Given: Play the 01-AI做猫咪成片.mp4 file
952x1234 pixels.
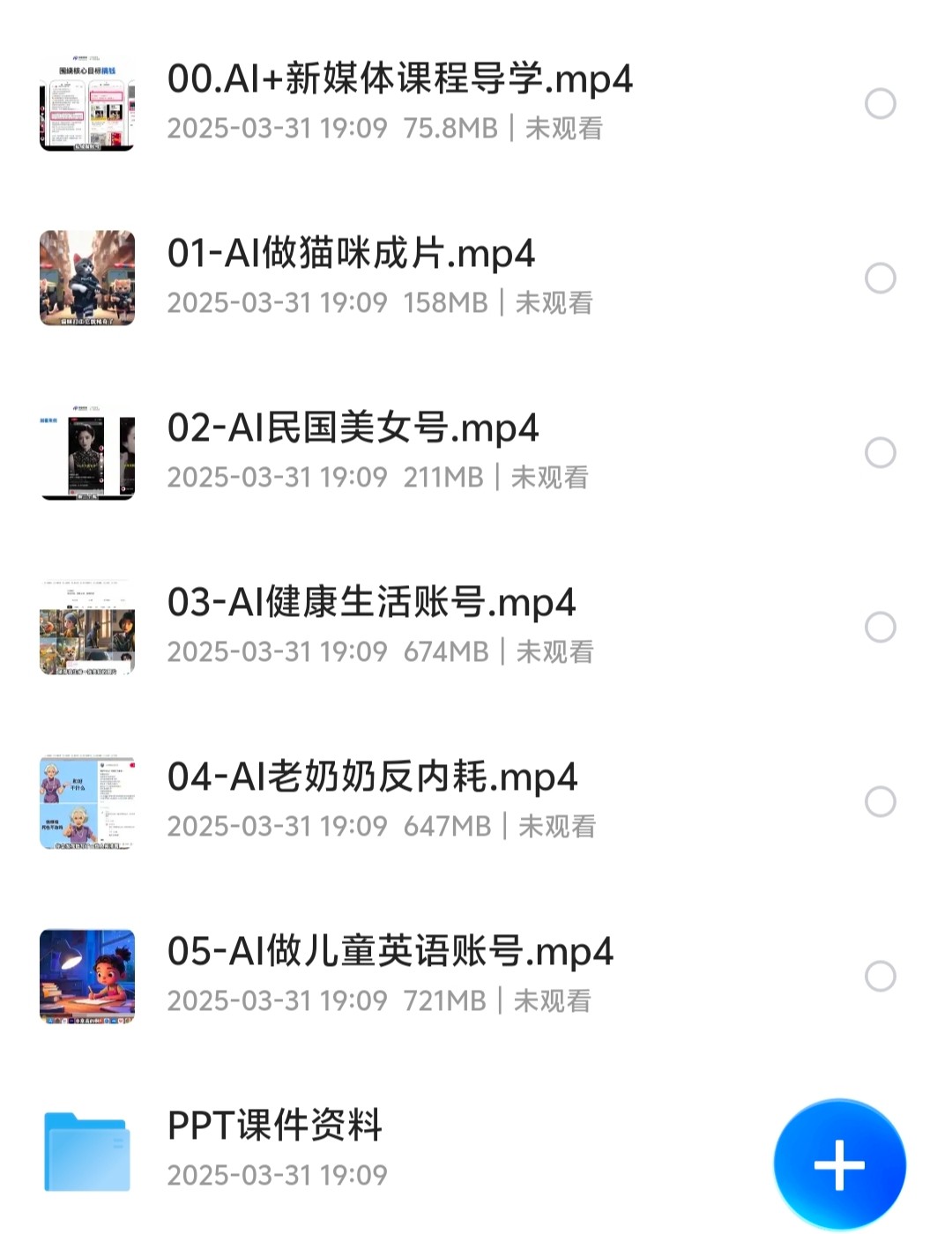Looking at the screenshot, I should point(351,254).
